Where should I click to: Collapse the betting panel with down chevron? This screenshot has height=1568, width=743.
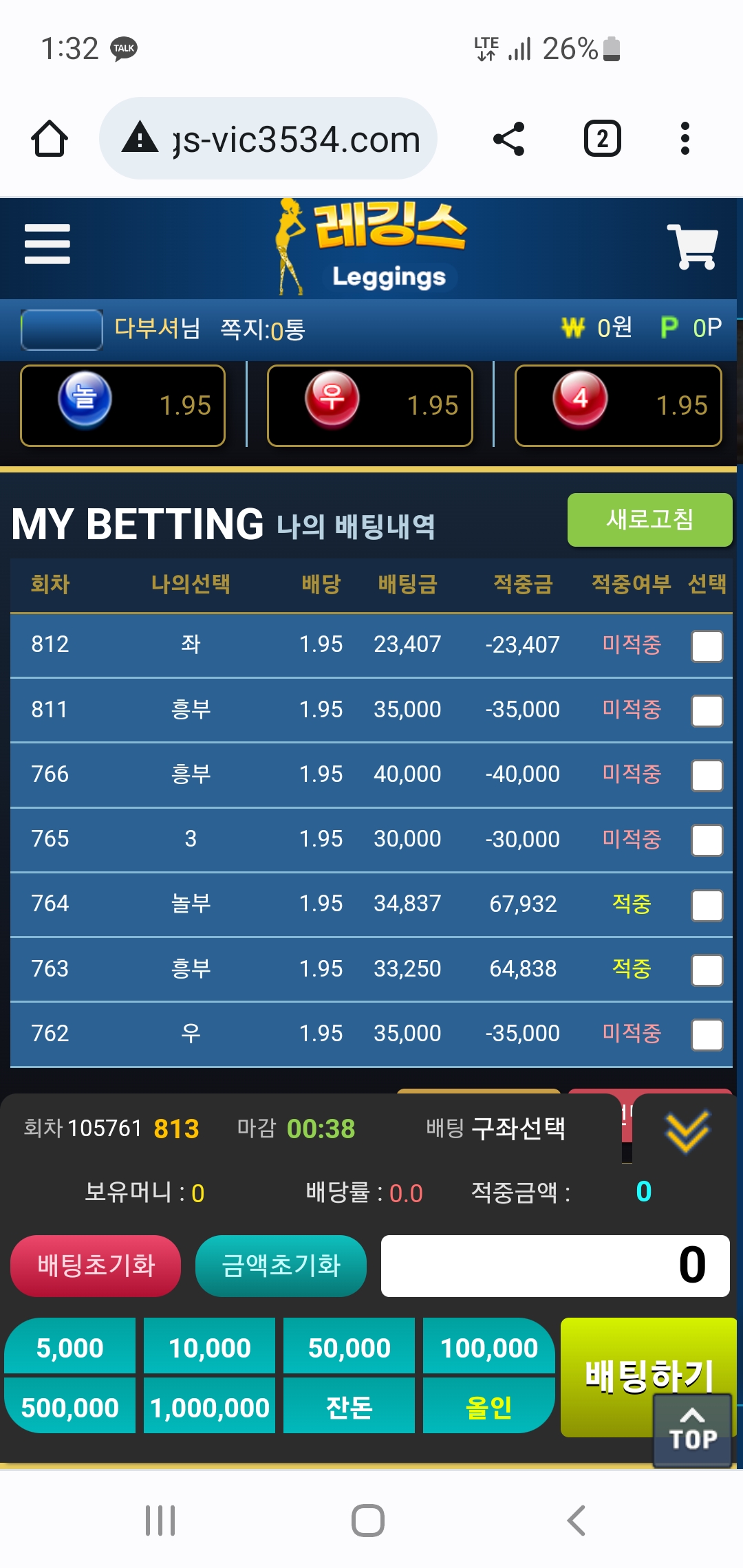(x=687, y=1131)
